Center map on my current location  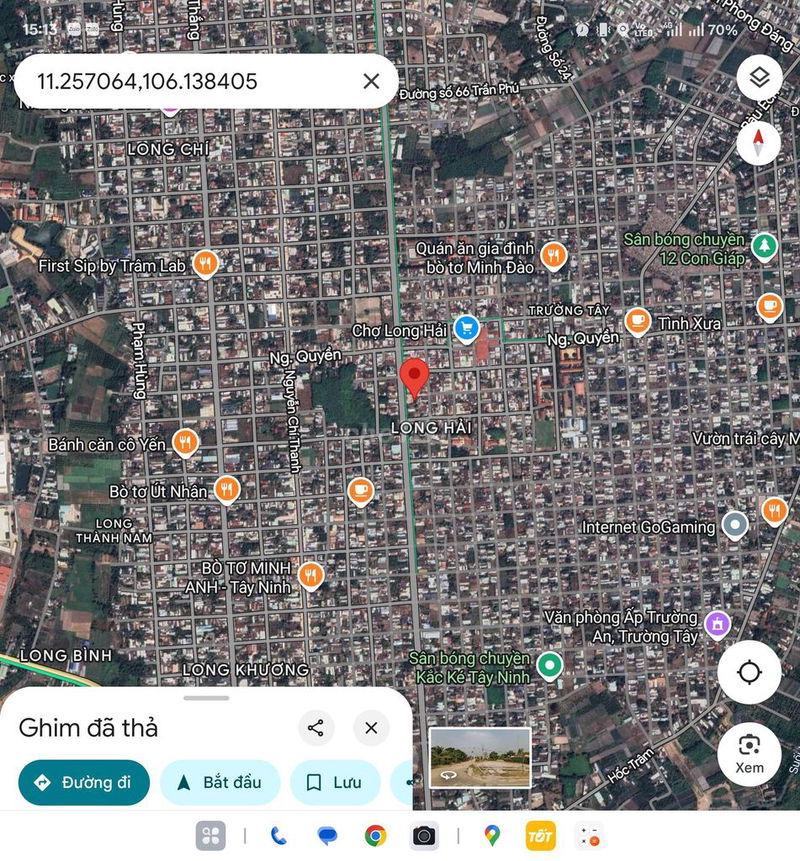point(750,671)
